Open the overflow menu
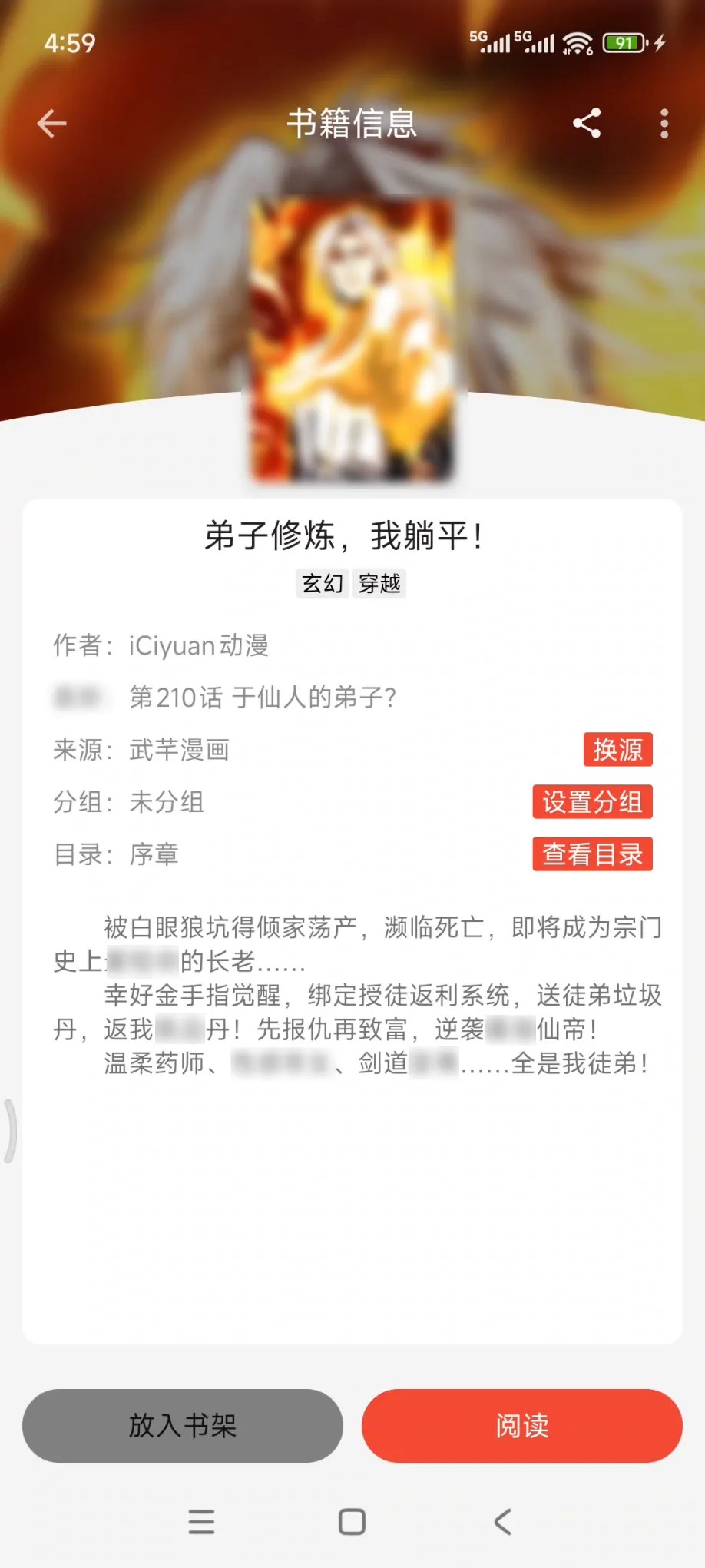The image size is (705, 1568). tap(664, 123)
